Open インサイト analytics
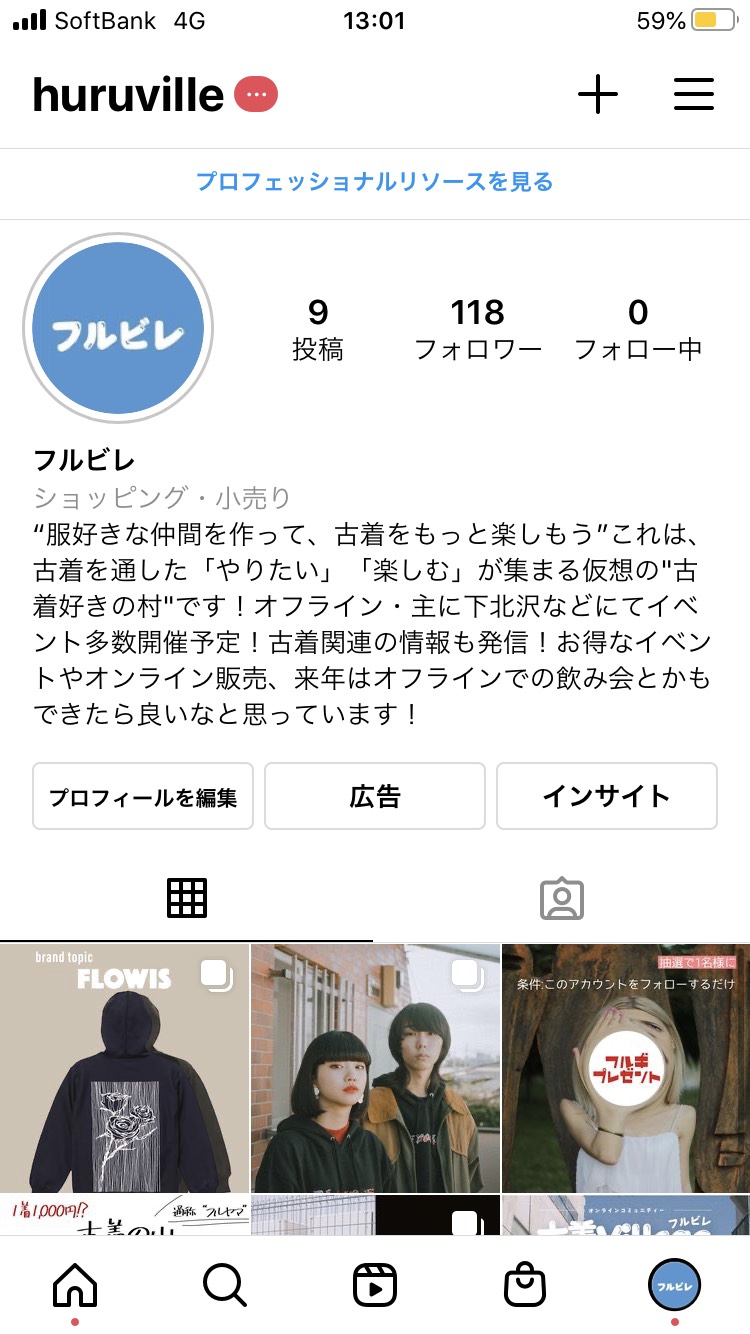The width and height of the screenshot is (750, 1334). coord(606,797)
